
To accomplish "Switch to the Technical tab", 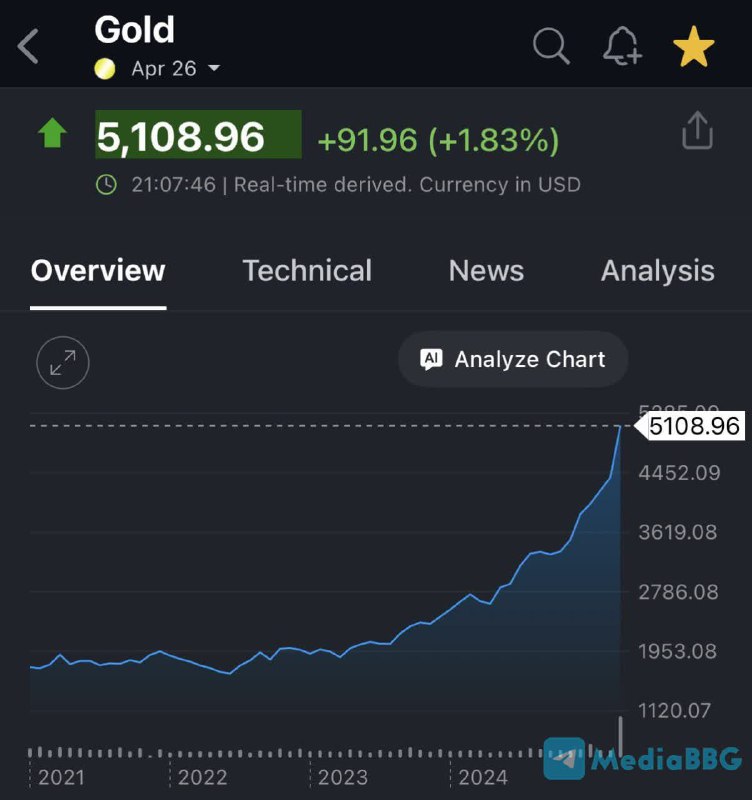I will coord(307,271).
